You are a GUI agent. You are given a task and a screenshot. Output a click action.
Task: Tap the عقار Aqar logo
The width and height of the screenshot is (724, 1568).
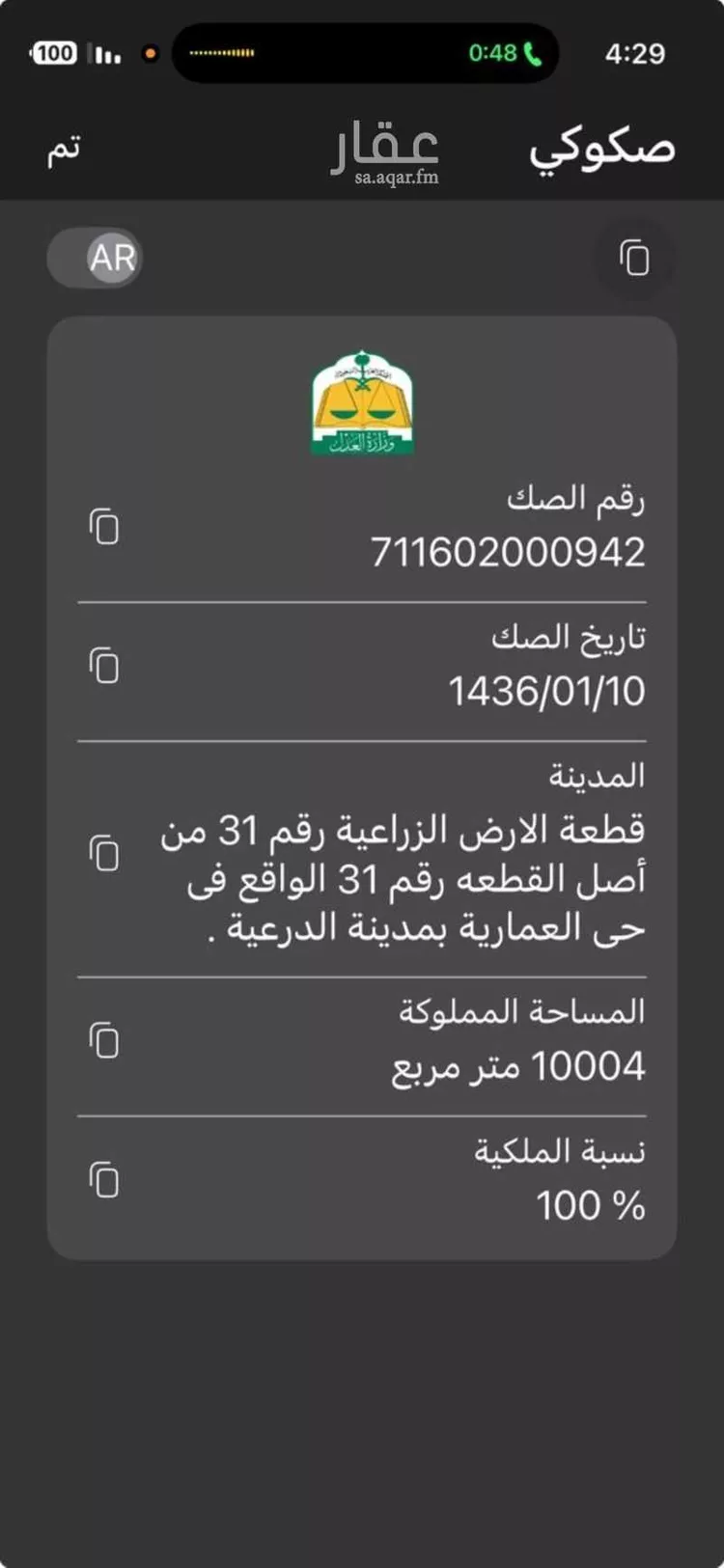[390, 145]
